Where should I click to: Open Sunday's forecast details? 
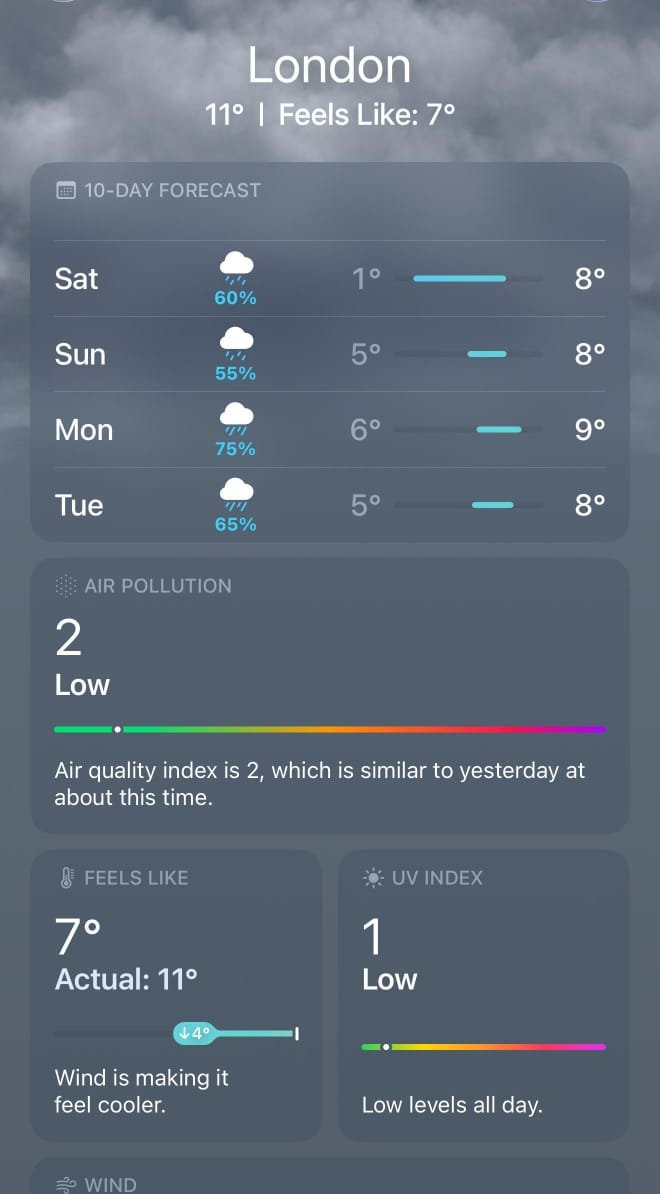330,355
